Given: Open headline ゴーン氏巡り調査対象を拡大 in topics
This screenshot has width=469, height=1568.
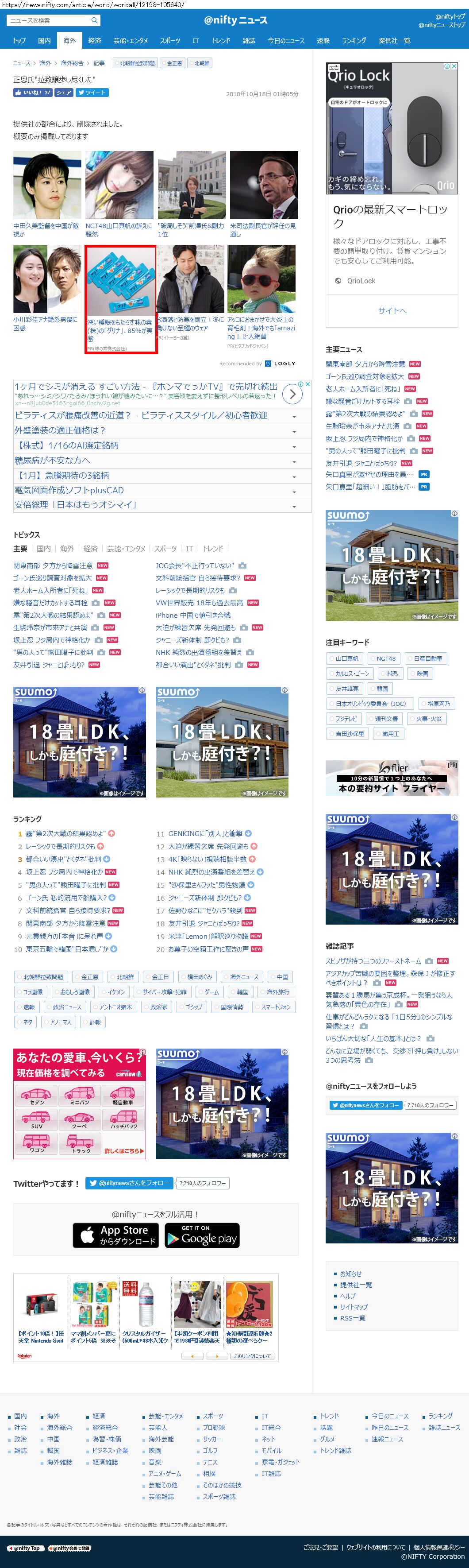Looking at the screenshot, I should (52, 578).
